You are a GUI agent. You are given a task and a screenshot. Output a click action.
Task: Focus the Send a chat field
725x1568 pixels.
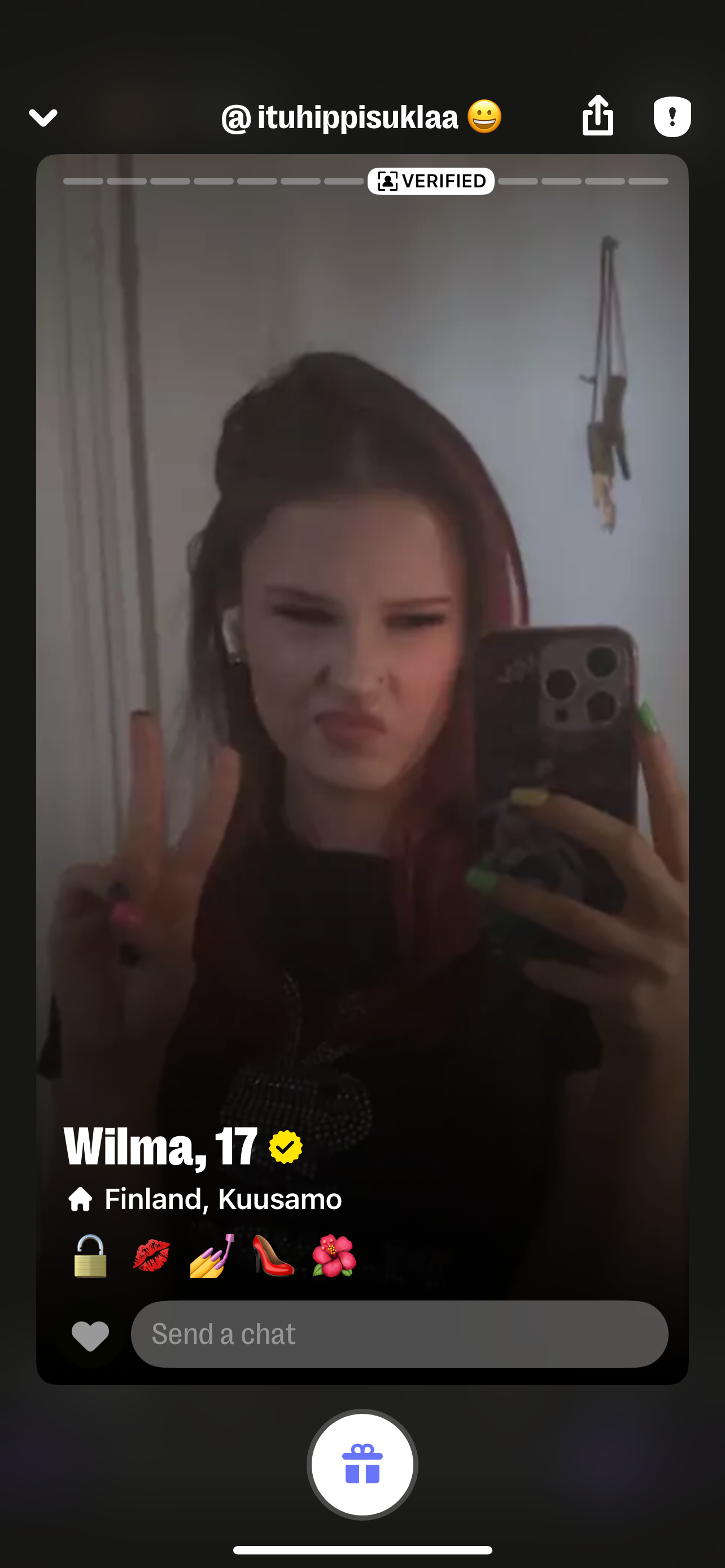tap(399, 1334)
